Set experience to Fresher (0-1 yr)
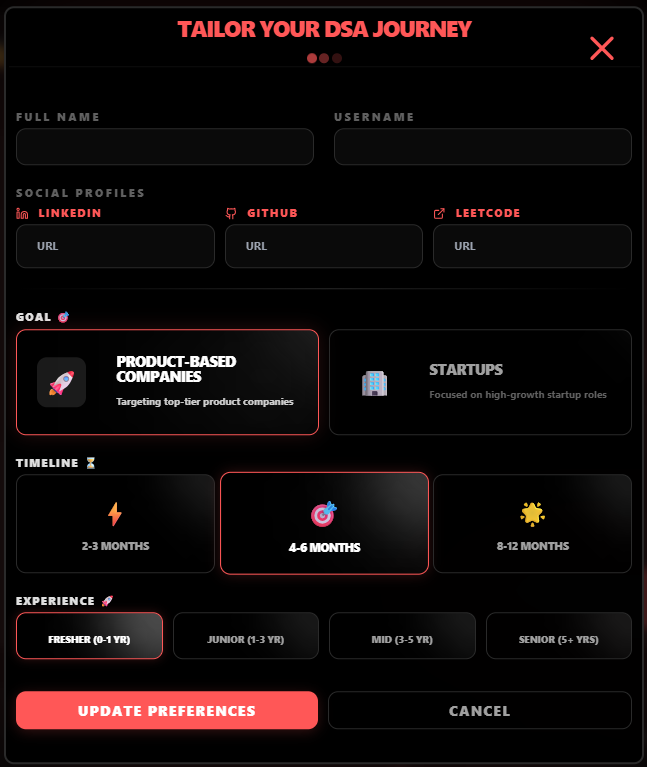This screenshot has width=647, height=767. click(89, 636)
